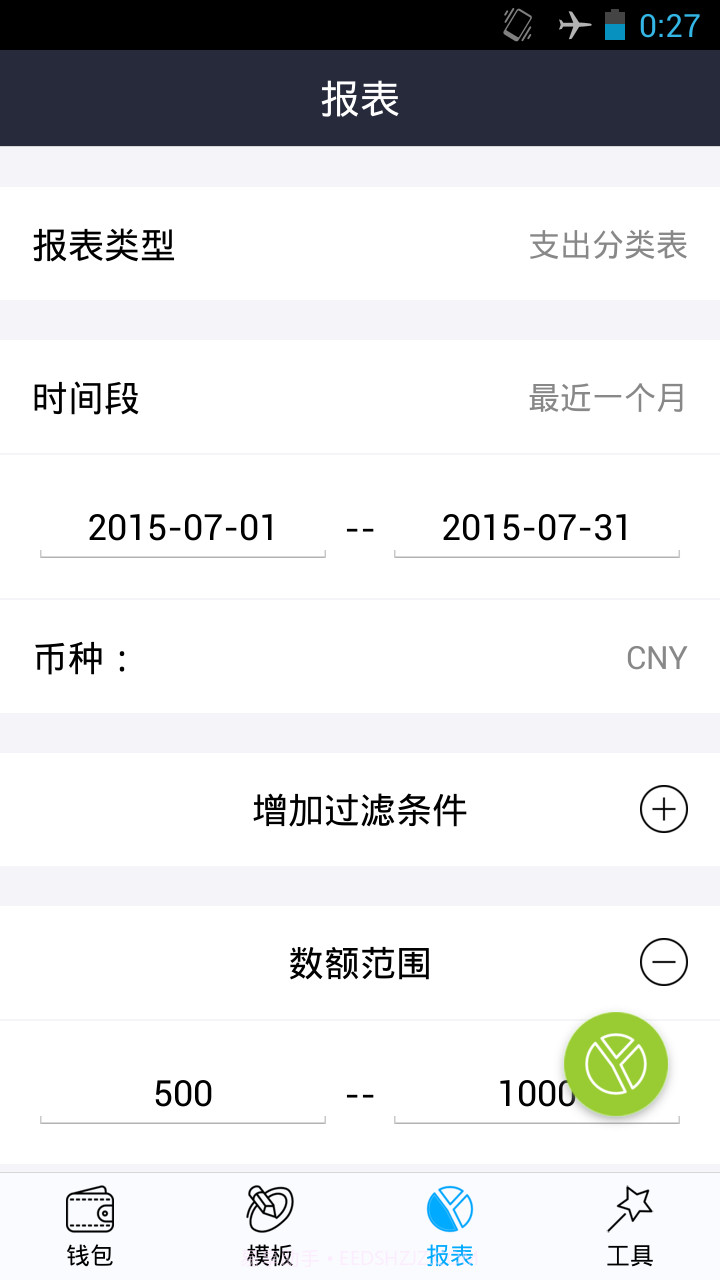720x1280 pixels.
Task: Switch to the 钱包 tab
Action: [x=88, y=1225]
